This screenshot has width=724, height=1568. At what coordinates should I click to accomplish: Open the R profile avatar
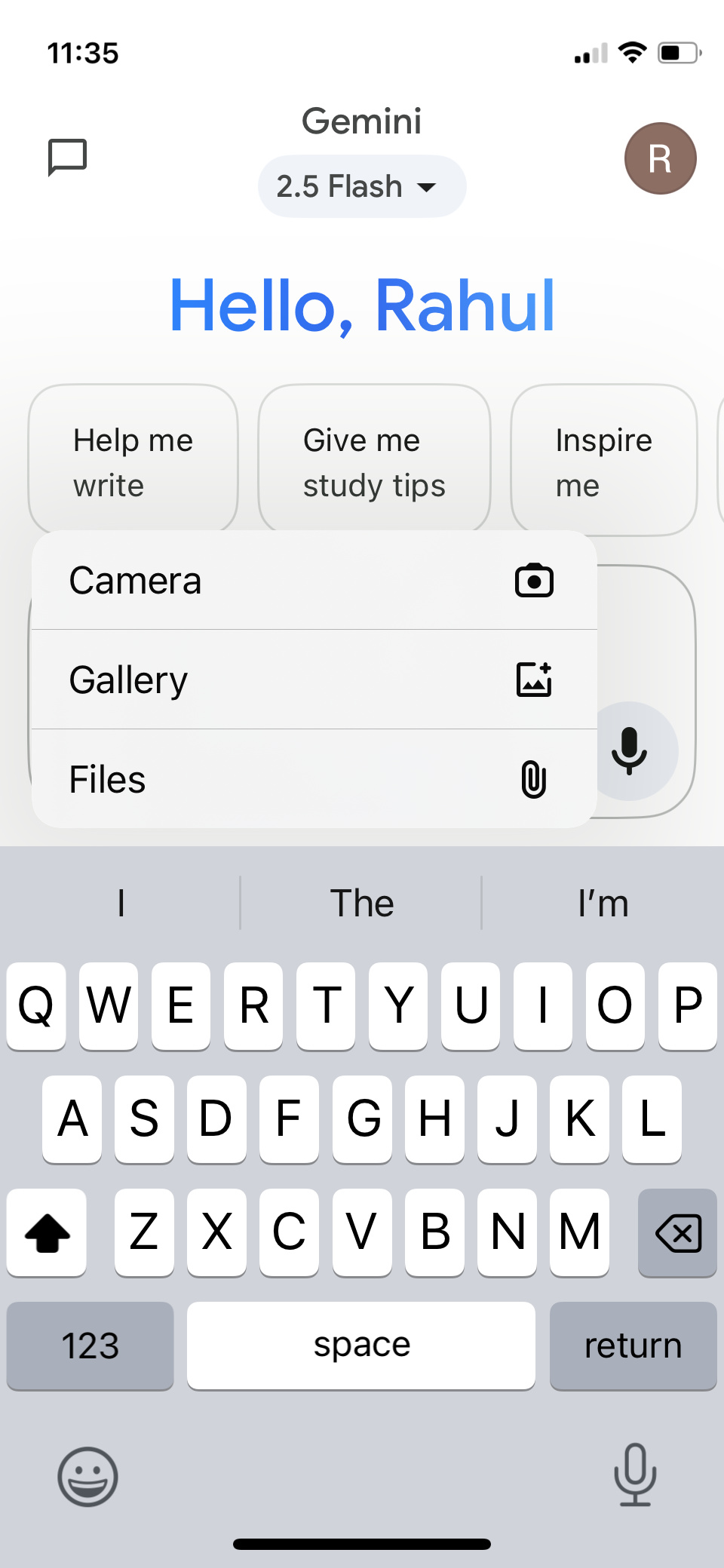point(660,158)
